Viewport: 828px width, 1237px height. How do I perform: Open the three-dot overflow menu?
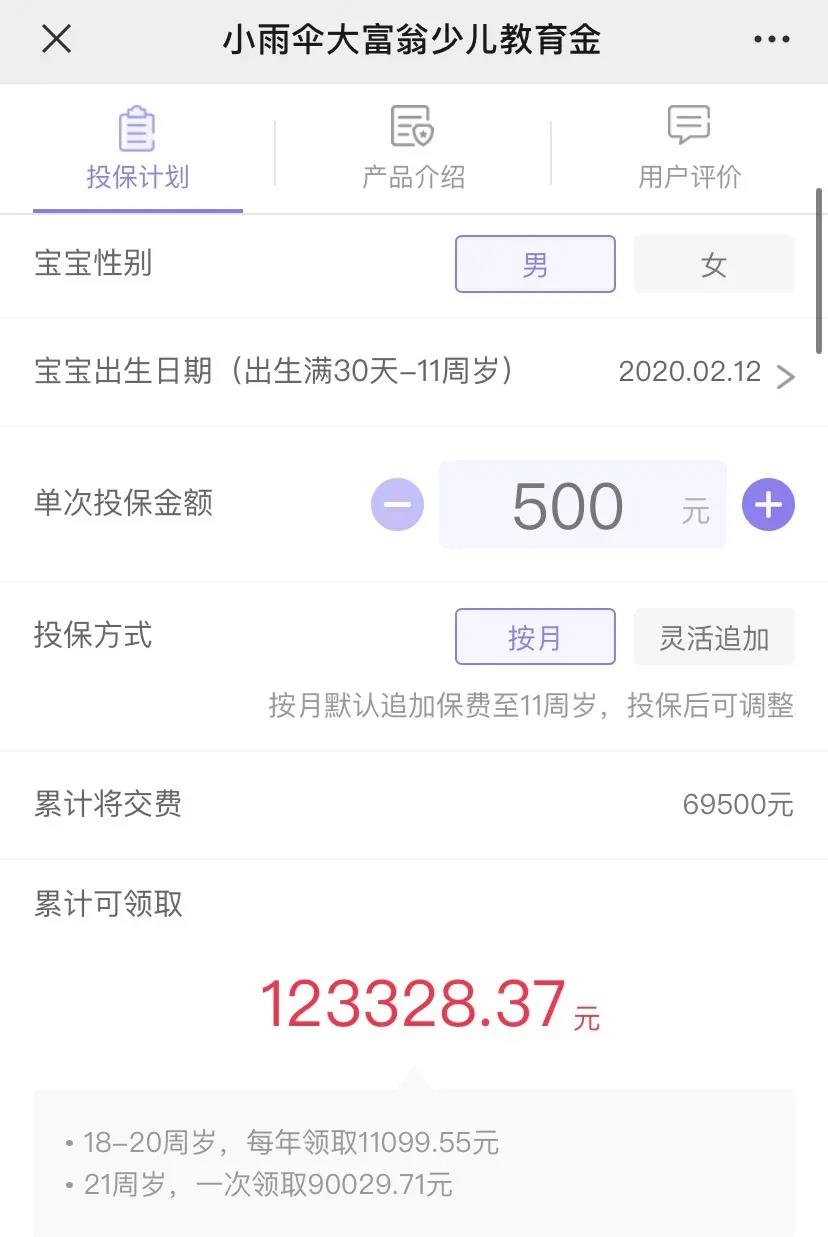(x=771, y=40)
